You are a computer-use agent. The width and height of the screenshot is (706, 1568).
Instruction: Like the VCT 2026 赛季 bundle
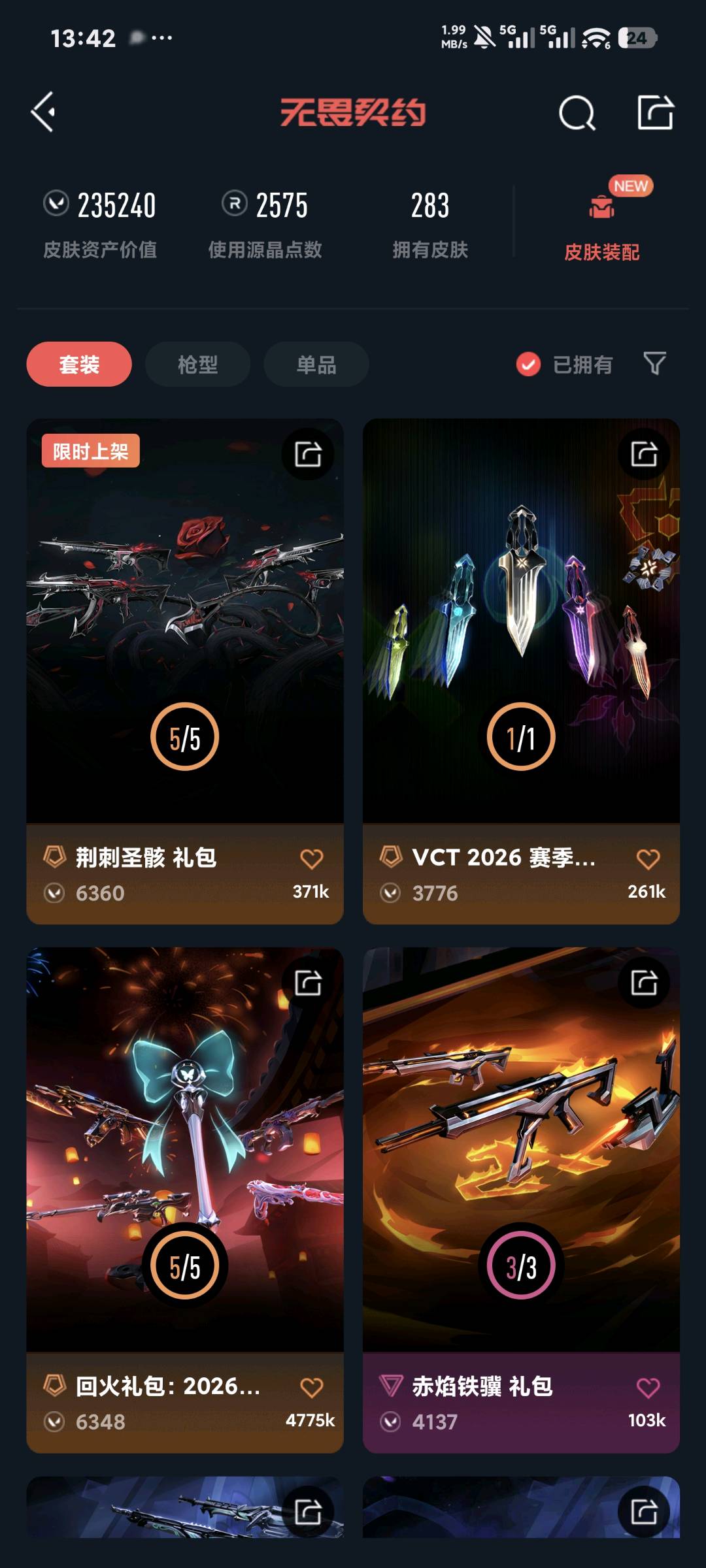point(648,858)
